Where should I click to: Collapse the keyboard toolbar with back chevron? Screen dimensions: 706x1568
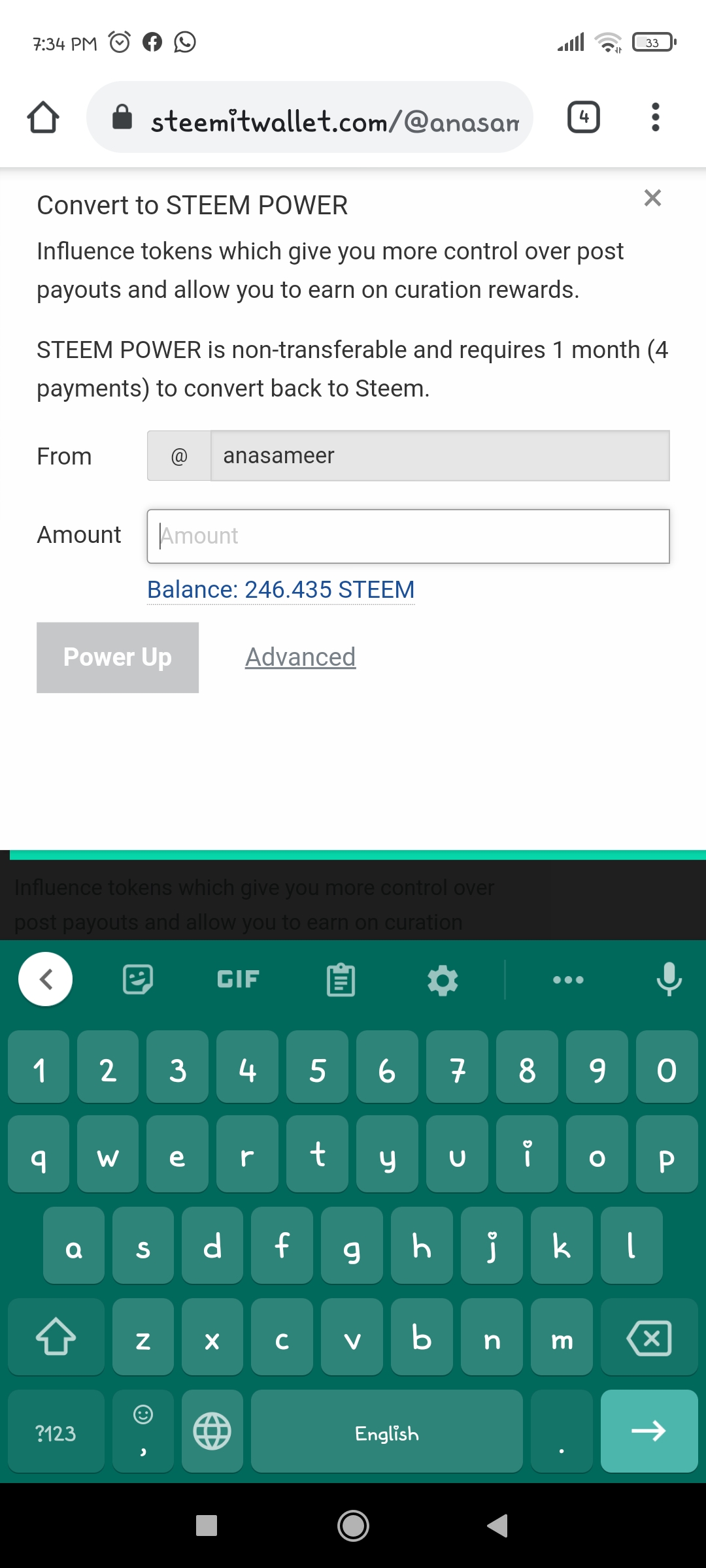click(46, 979)
